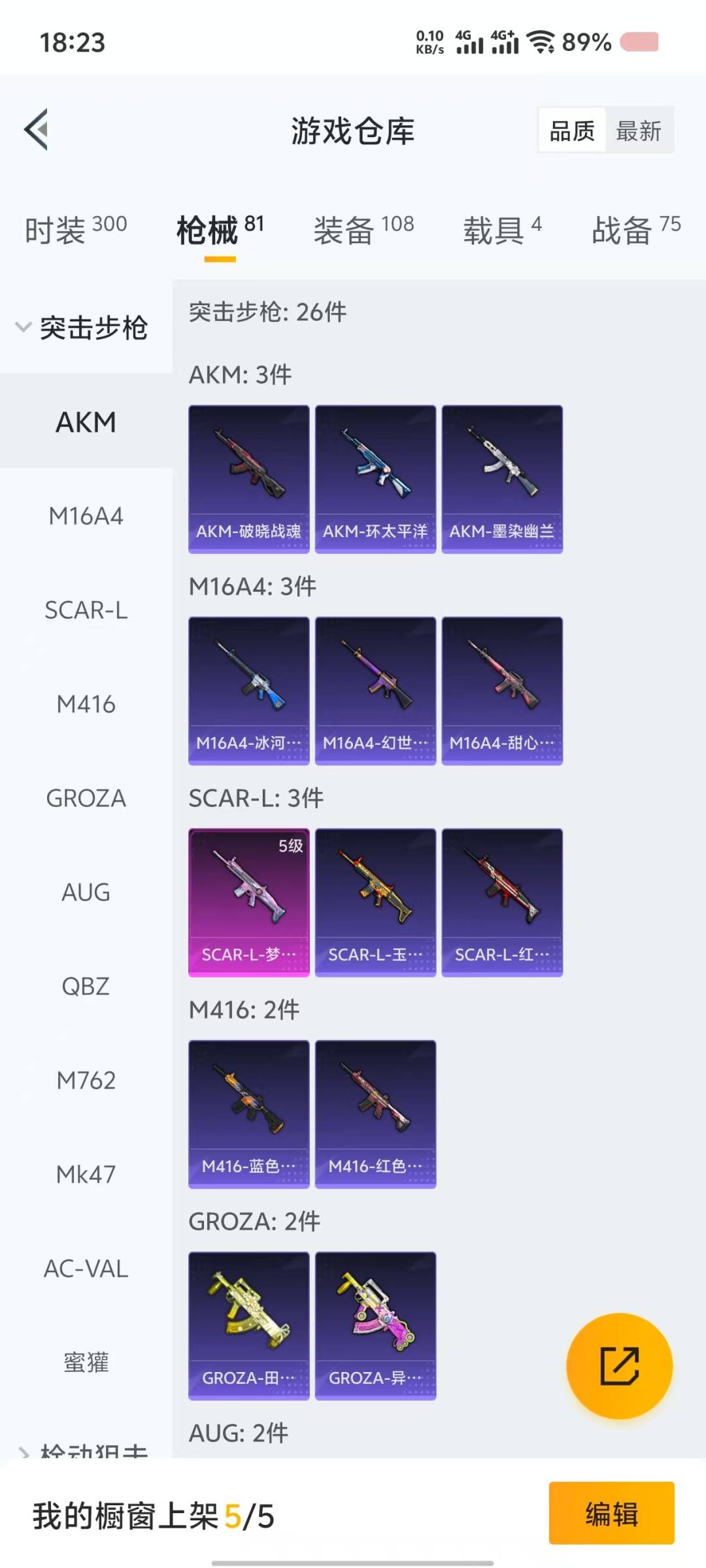
Task: Select M16A4 in the side list
Action: click(x=86, y=516)
